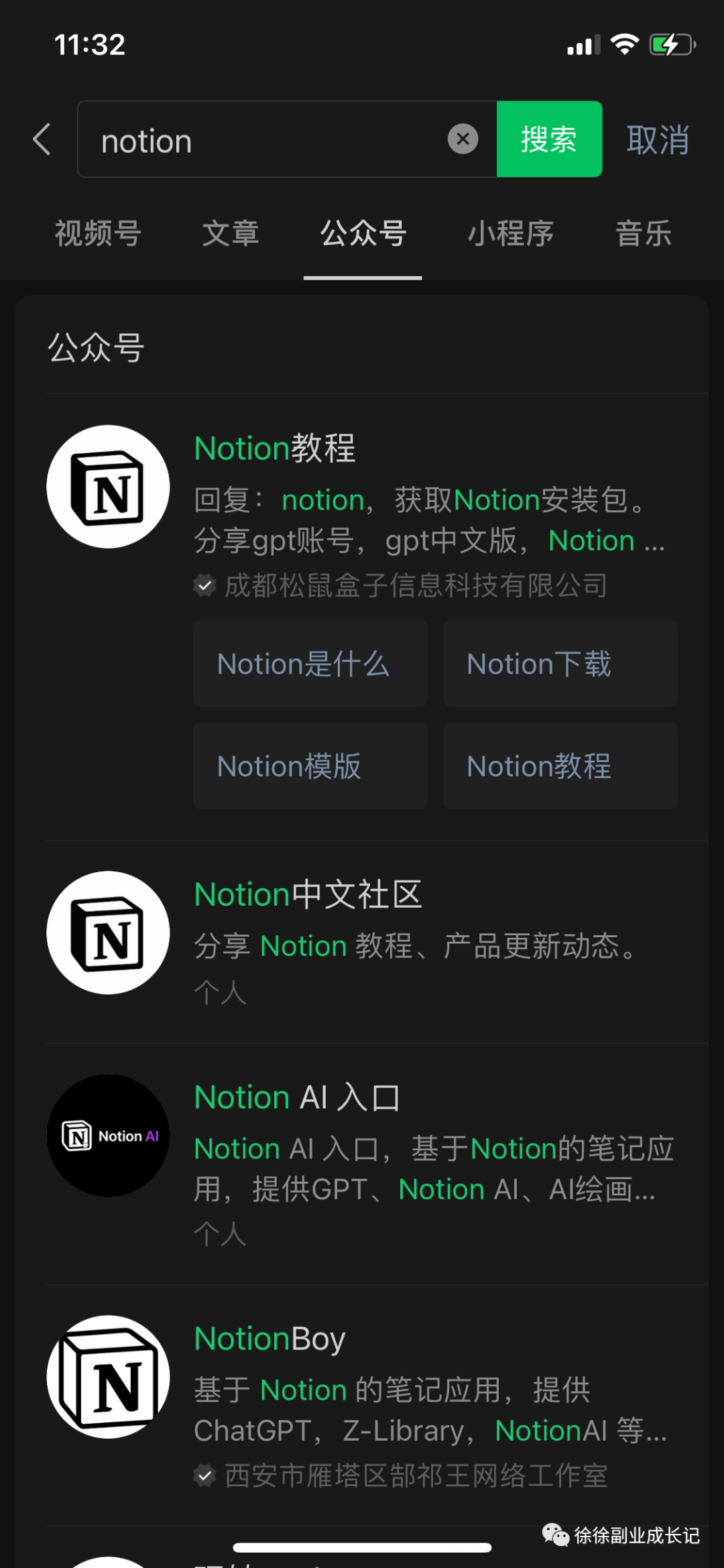The image size is (724, 1568).
Task: Tap the Notion教程 chip button
Action: coord(560,766)
